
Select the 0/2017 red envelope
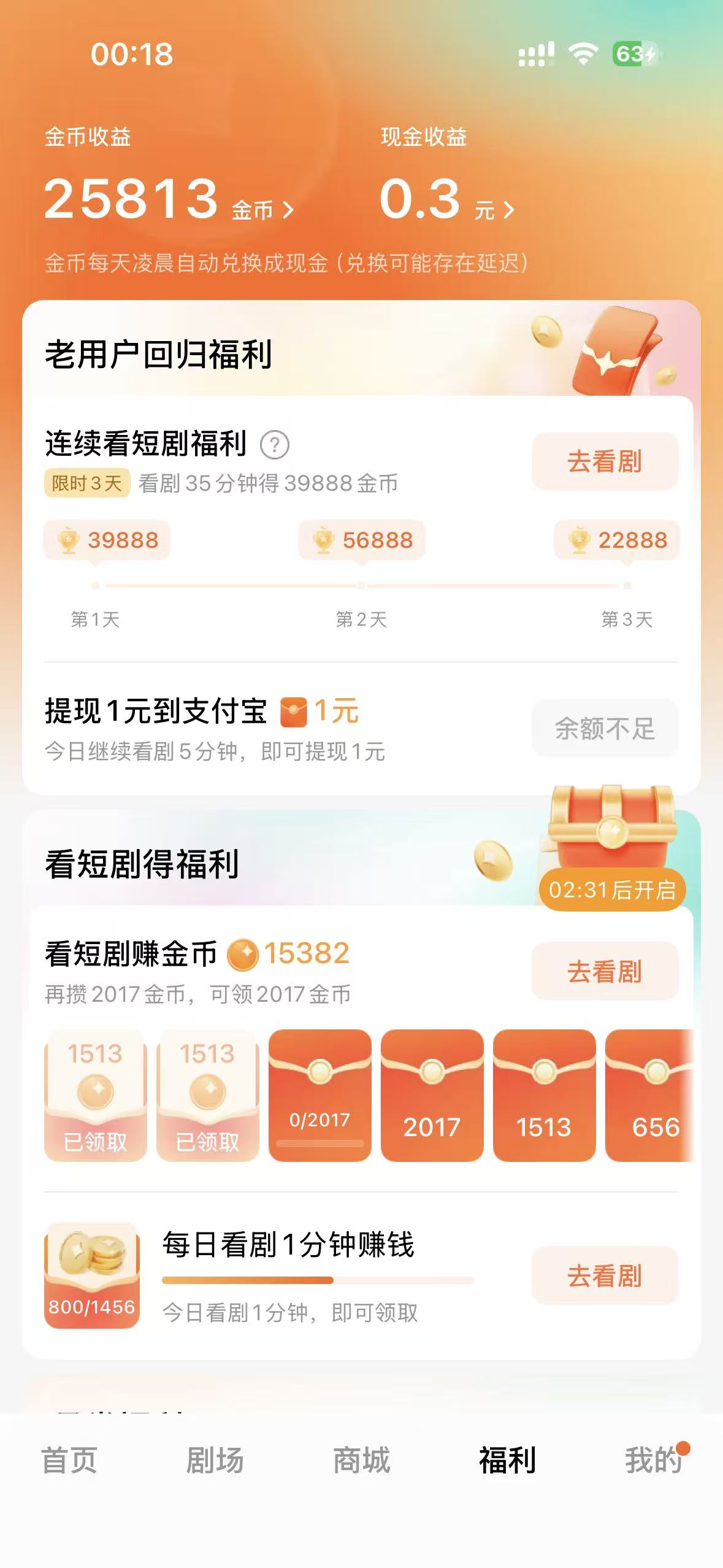(319, 1096)
